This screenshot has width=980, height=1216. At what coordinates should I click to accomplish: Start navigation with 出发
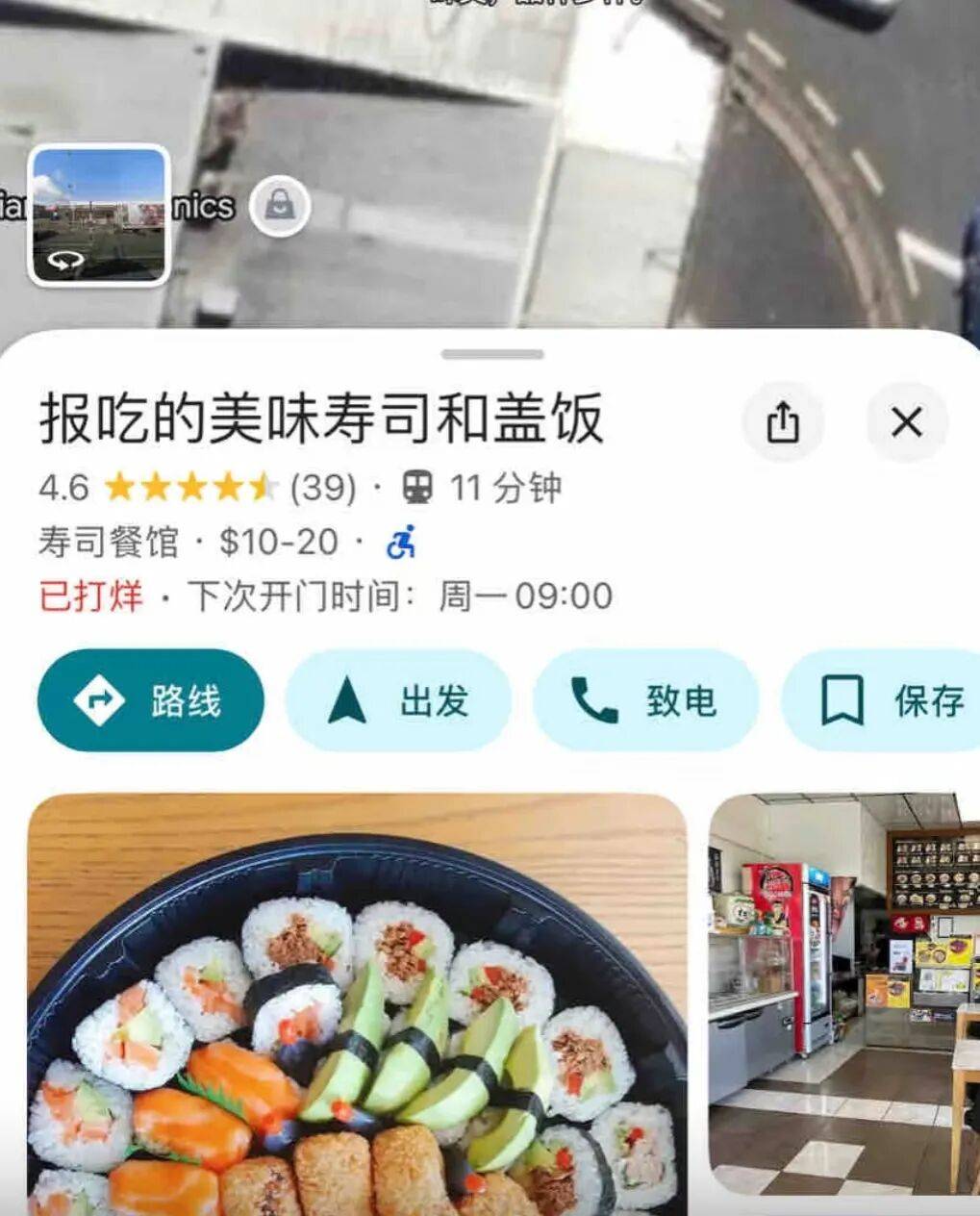[397, 700]
